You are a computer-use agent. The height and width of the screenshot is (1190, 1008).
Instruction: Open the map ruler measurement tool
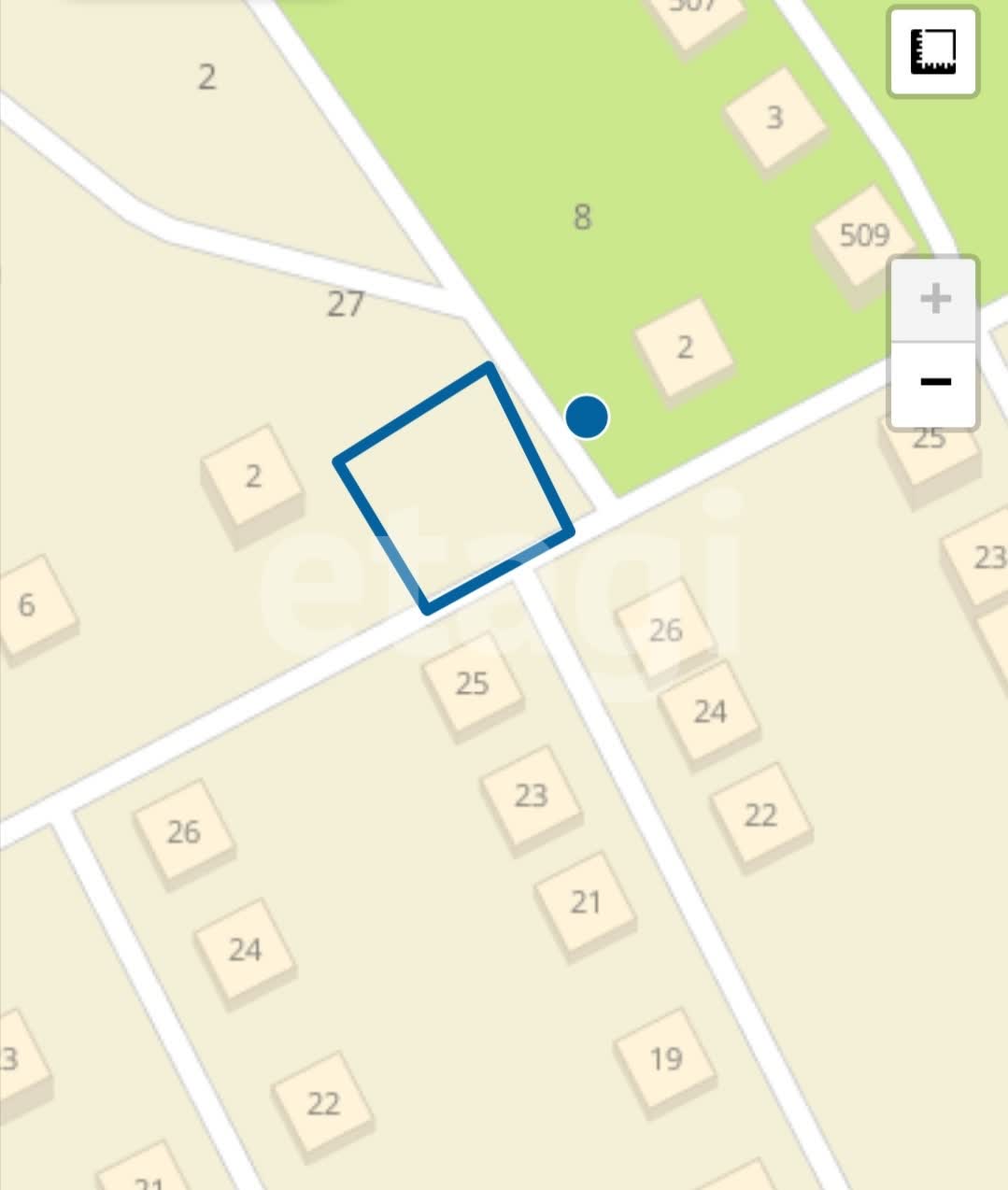click(x=933, y=51)
